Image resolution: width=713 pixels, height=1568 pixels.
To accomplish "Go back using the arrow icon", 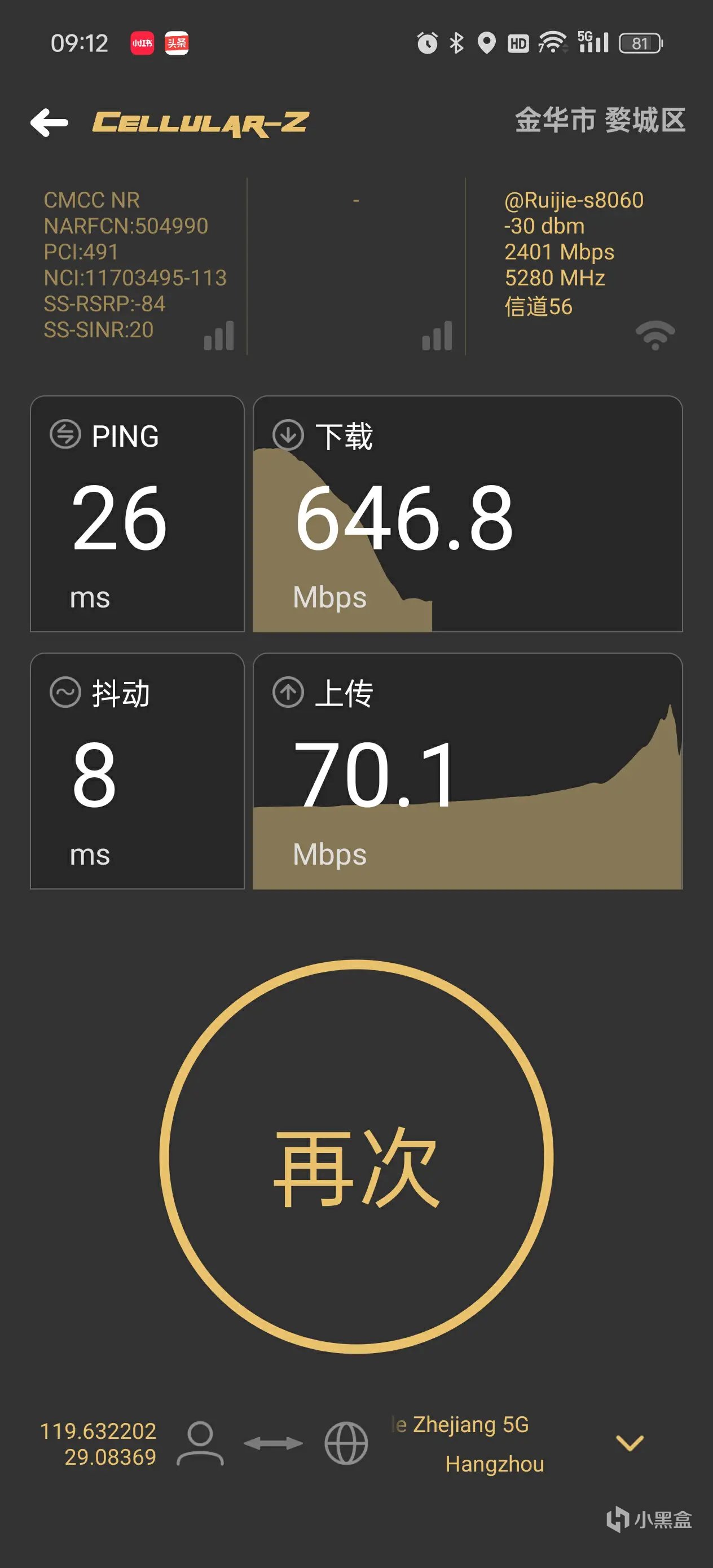I will (x=49, y=123).
